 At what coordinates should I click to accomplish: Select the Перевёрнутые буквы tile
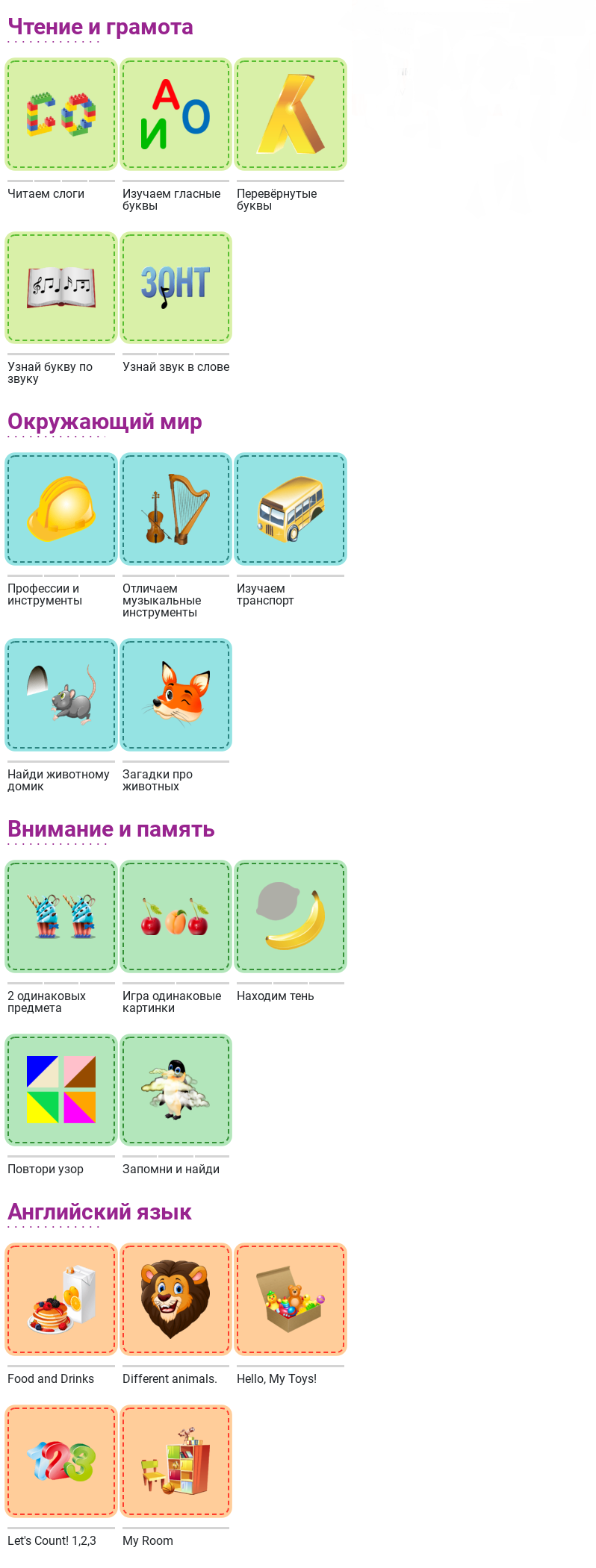click(x=291, y=114)
